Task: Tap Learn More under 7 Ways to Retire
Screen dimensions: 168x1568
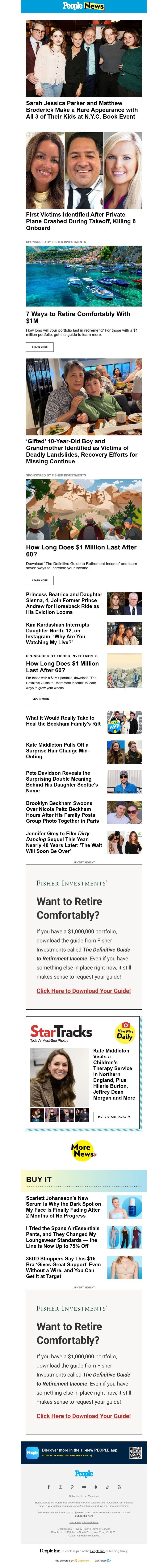Action: (x=39, y=347)
